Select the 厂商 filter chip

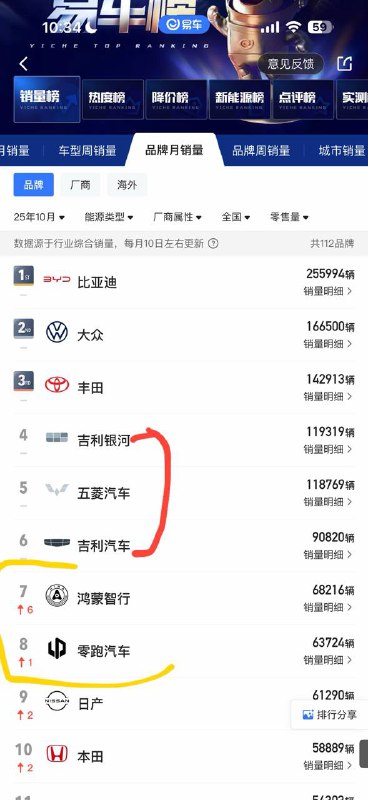click(x=80, y=185)
